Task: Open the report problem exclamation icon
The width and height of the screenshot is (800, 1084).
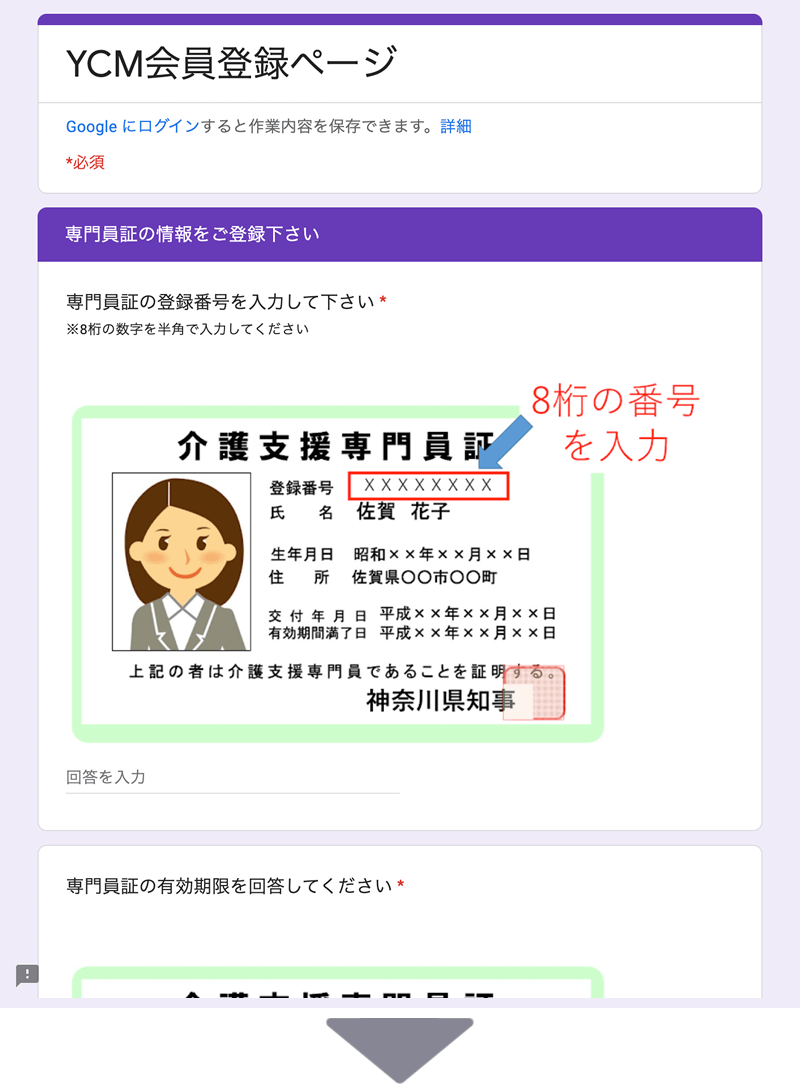Action: pyautogui.click(x=27, y=974)
